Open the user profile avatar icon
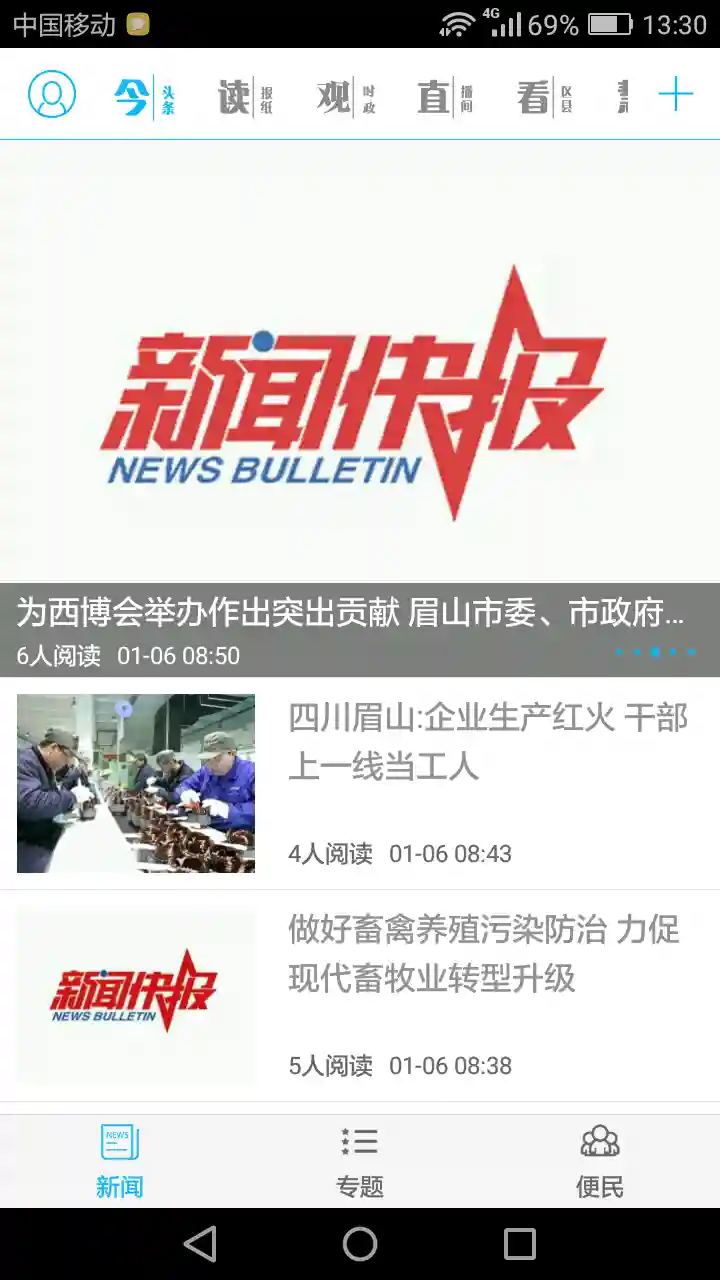The width and height of the screenshot is (720, 1280). pos(50,92)
